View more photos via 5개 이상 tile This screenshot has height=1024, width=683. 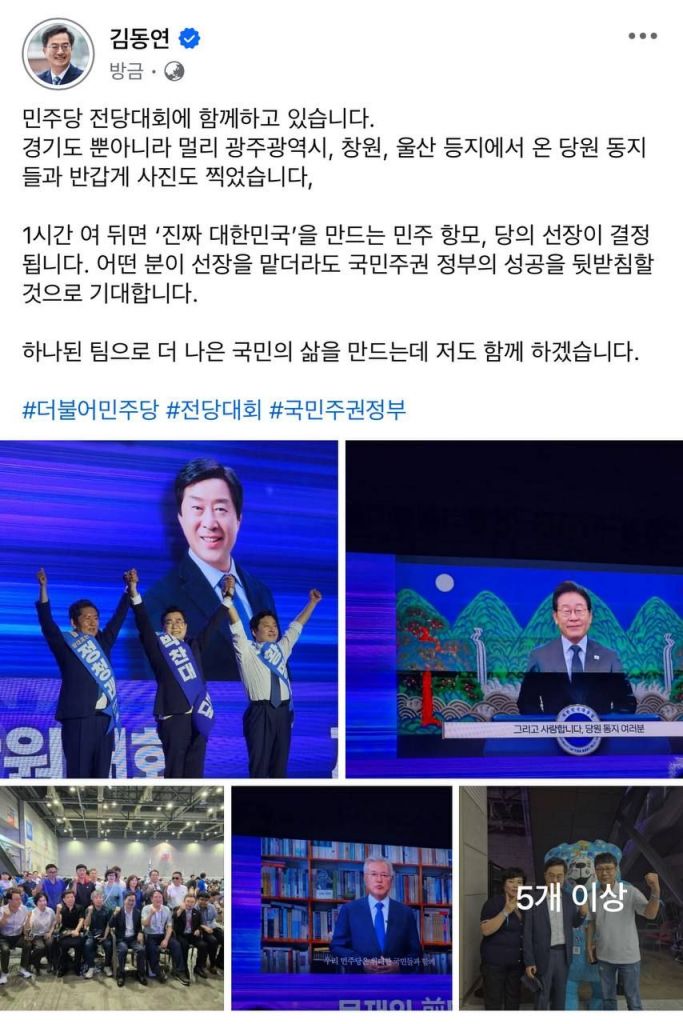click(x=570, y=897)
